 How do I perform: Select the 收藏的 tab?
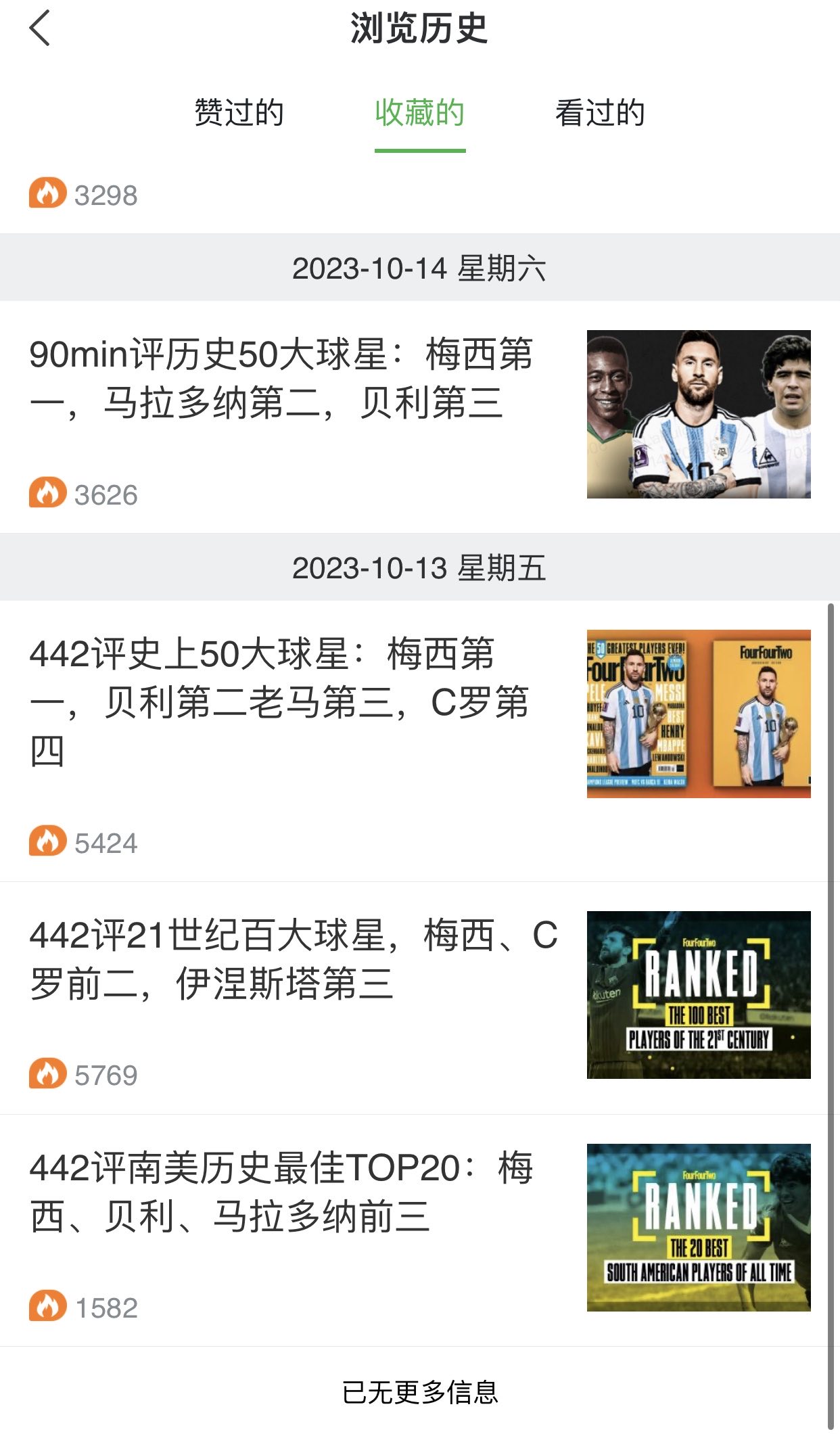420,113
